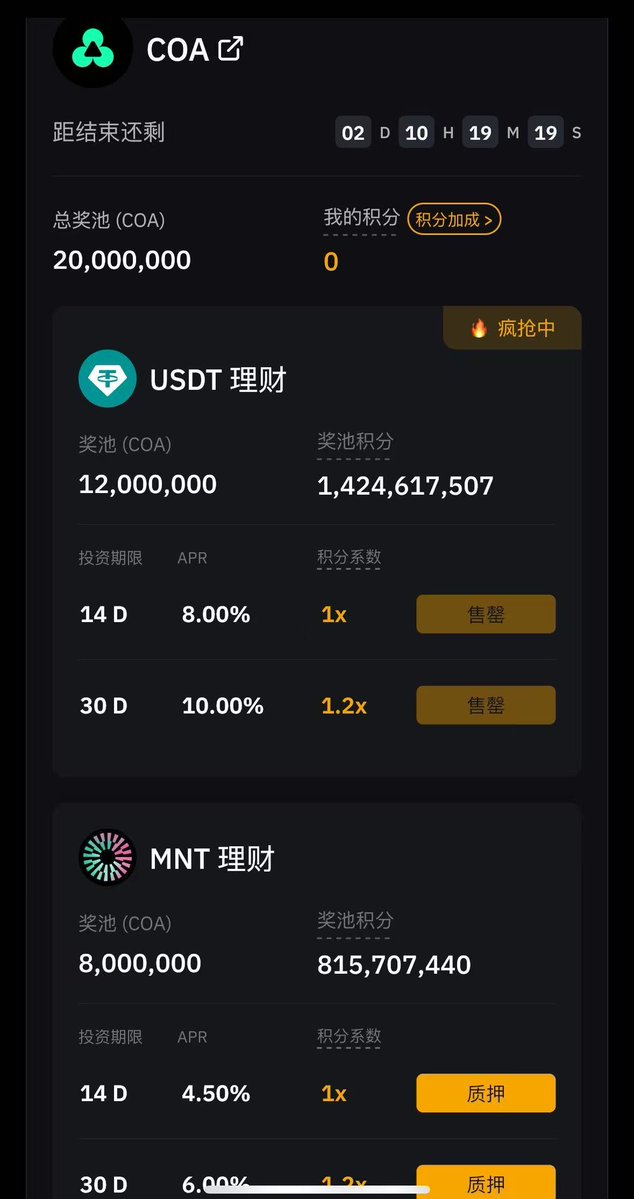
Task: Stake MNT for 14 D with 质押
Action: (x=486, y=1093)
